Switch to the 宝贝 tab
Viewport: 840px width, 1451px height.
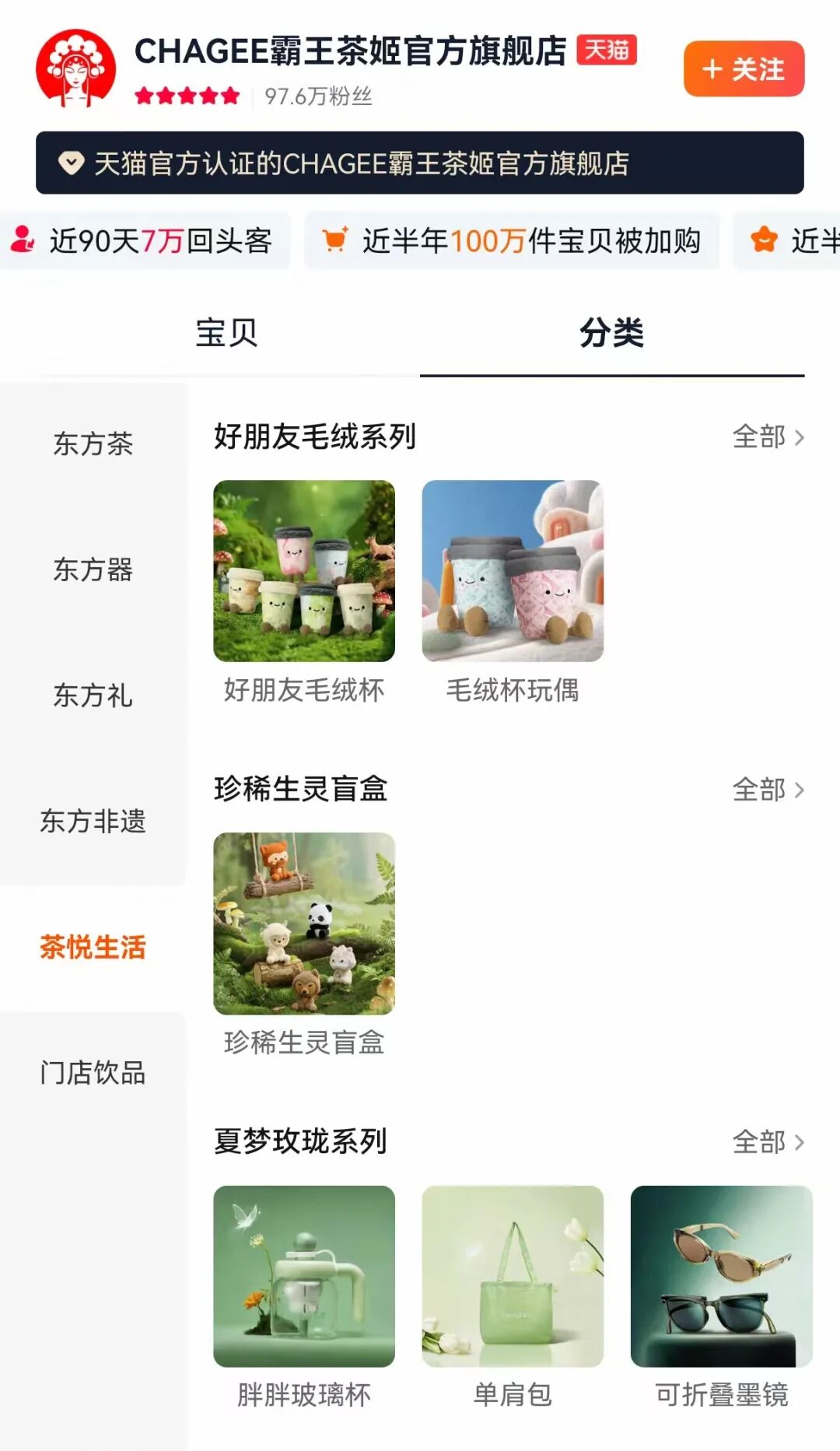226,333
